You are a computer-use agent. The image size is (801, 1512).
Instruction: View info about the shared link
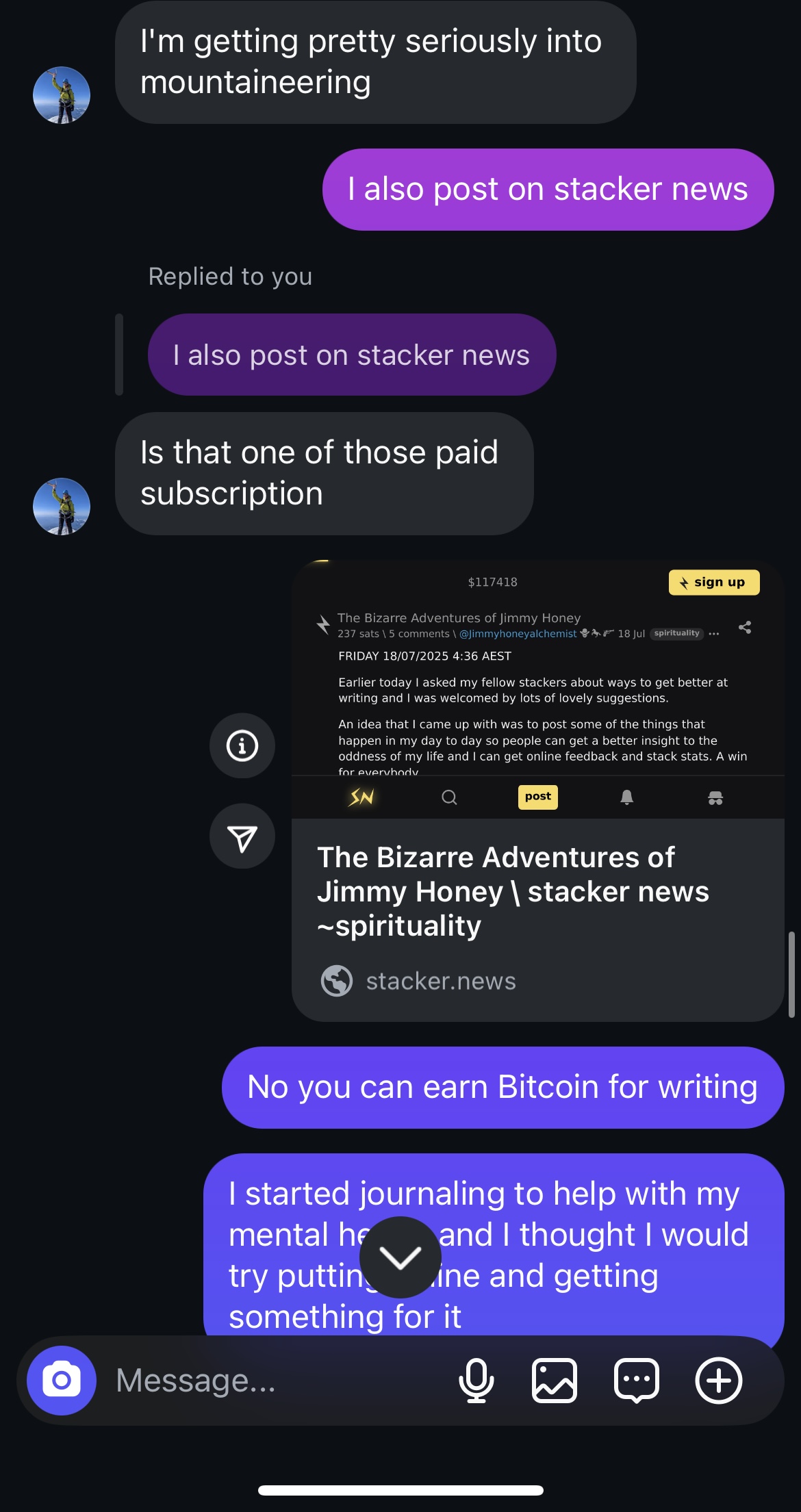242,745
